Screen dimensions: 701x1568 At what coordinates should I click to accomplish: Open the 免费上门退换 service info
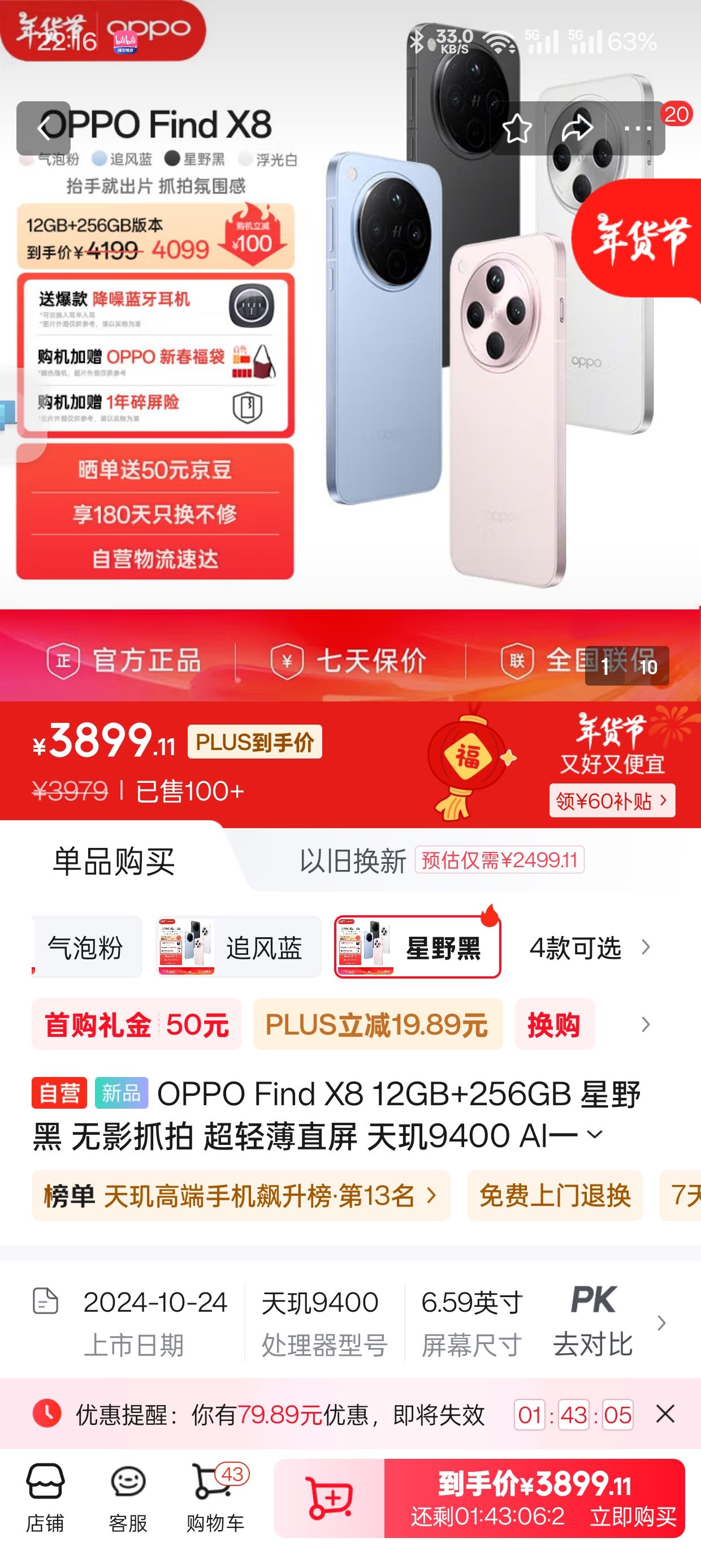pyautogui.click(x=555, y=1195)
